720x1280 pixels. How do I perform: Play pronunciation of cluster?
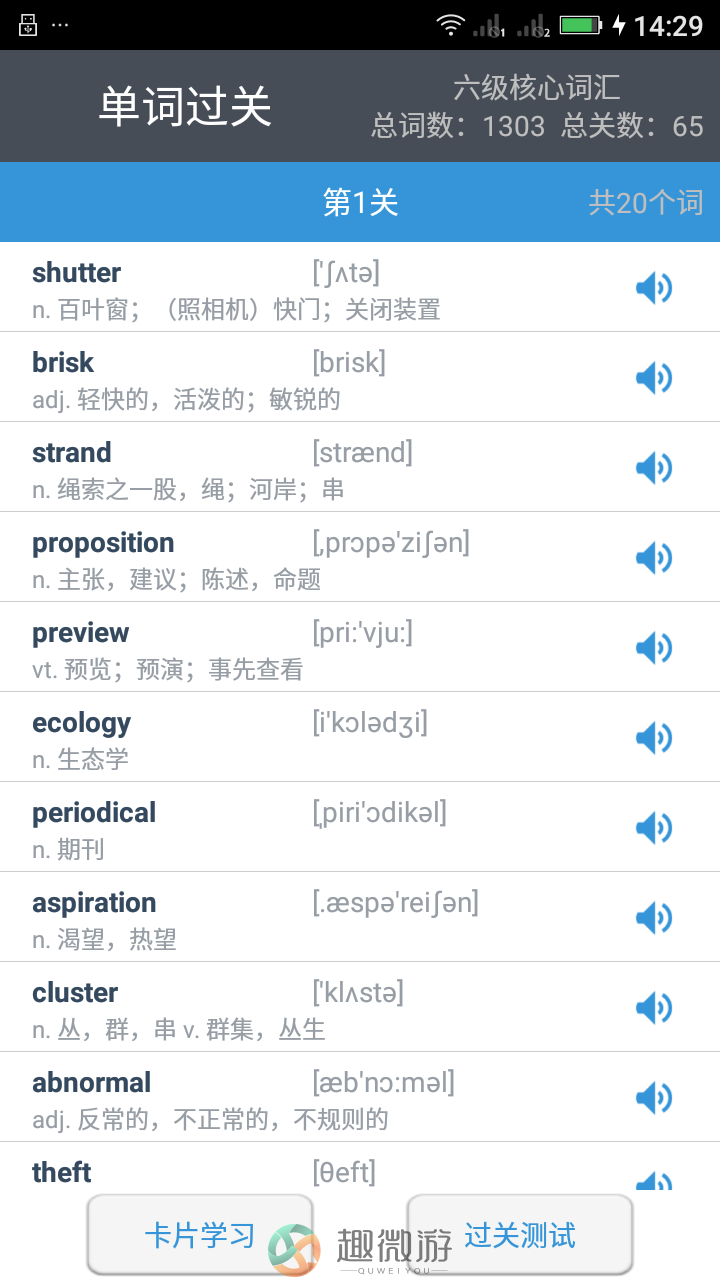[x=654, y=1008]
